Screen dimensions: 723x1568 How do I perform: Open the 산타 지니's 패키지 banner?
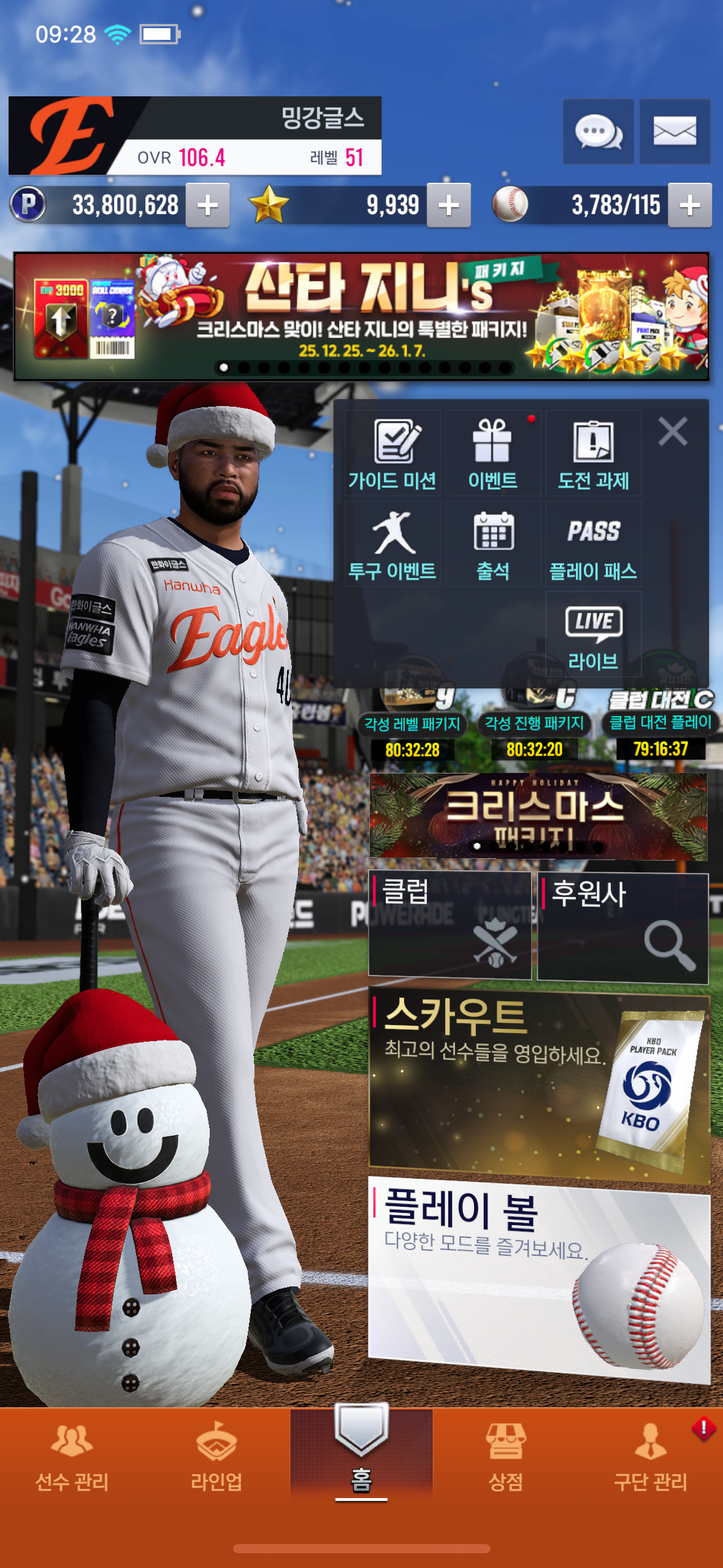[361, 317]
